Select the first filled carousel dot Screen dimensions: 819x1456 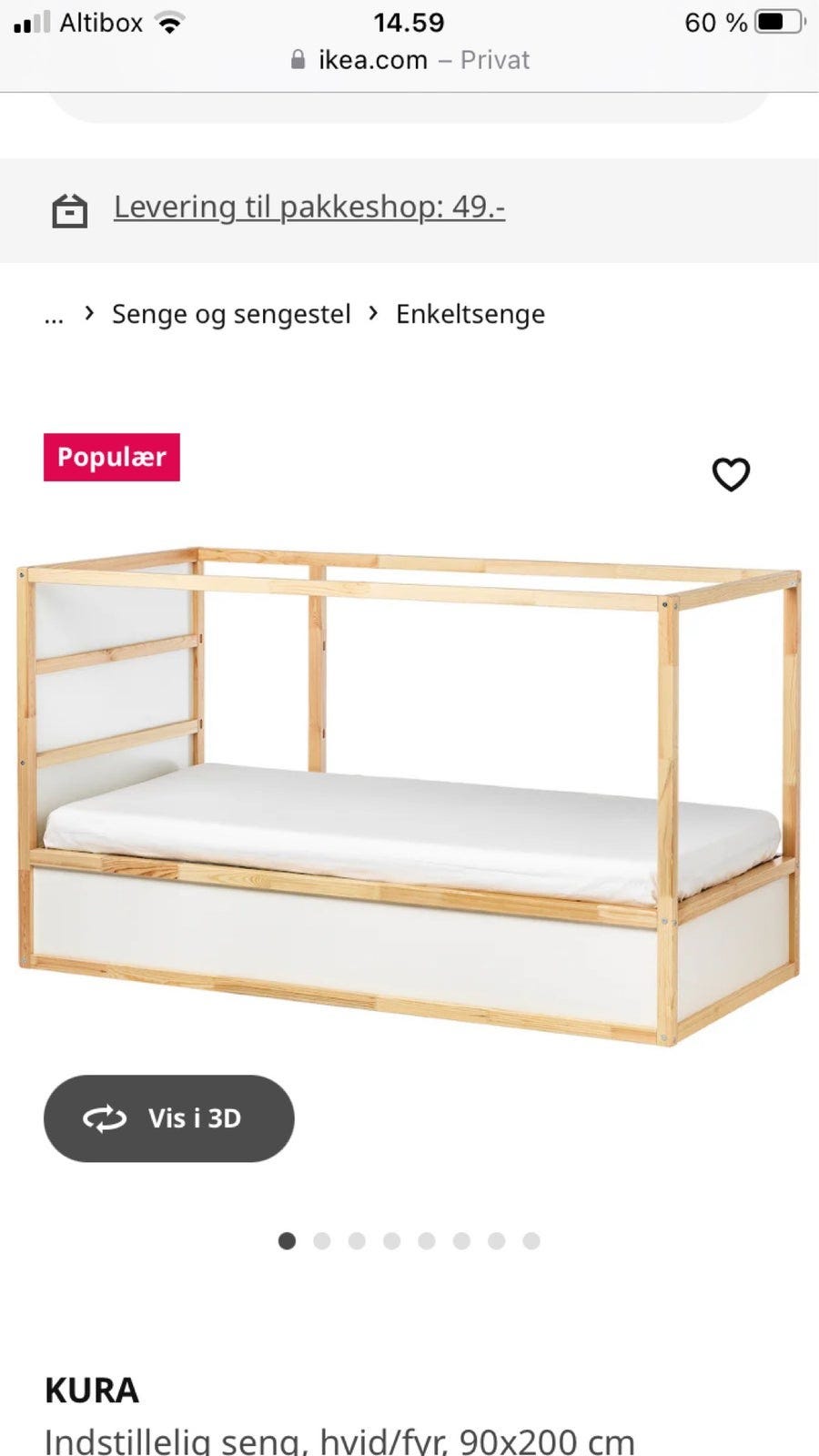(288, 1240)
